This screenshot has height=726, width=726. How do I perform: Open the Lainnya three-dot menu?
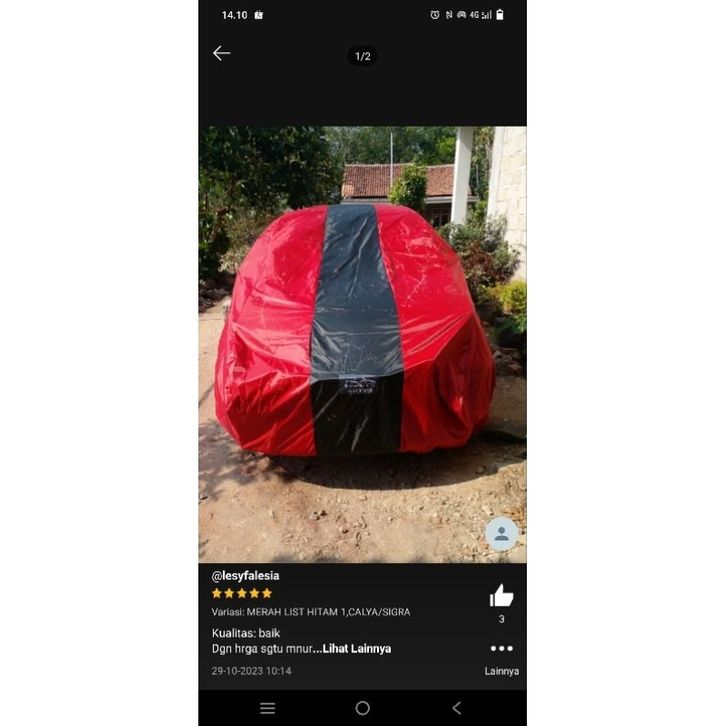pyautogui.click(x=501, y=649)
